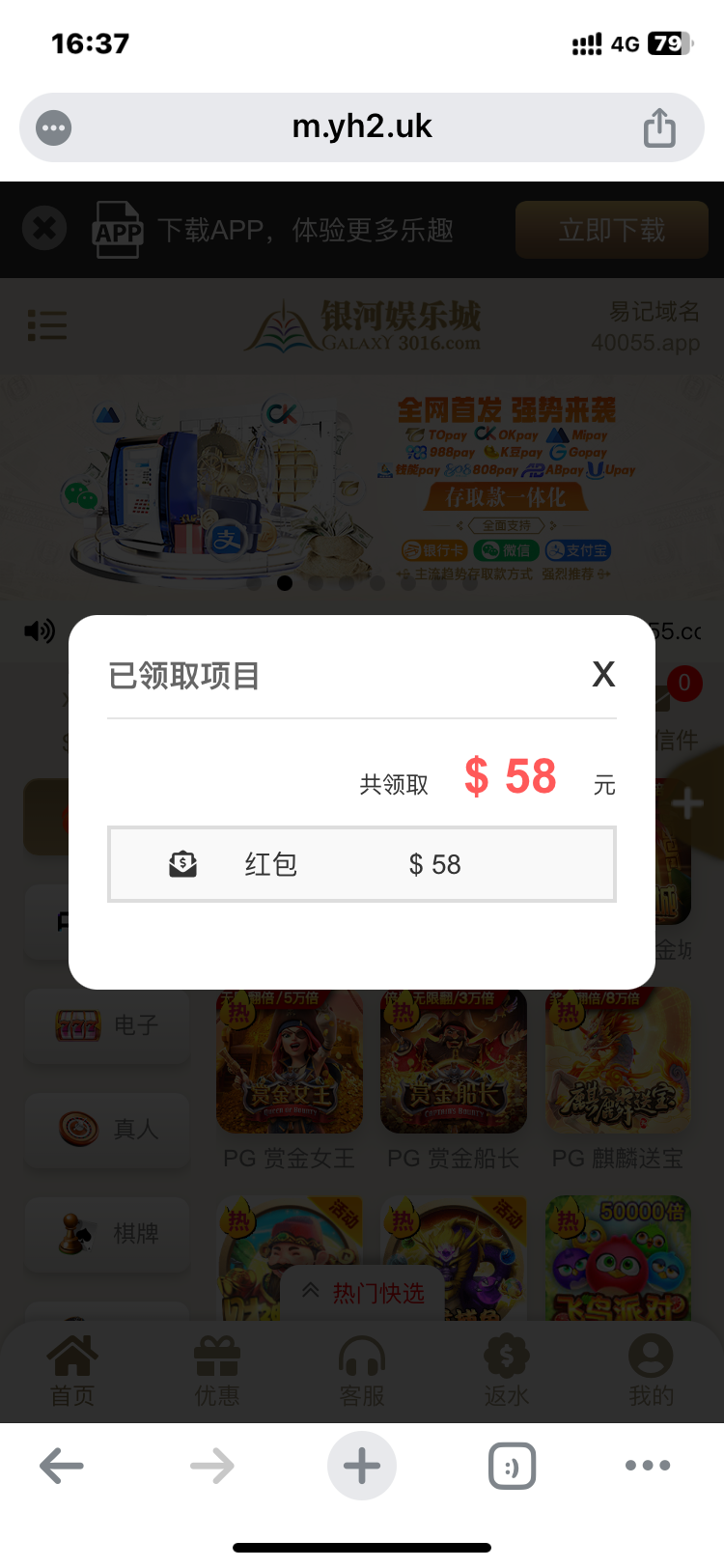Go back to the previous page
This screenshot has height=1568, width=724.
[62, 1466]
